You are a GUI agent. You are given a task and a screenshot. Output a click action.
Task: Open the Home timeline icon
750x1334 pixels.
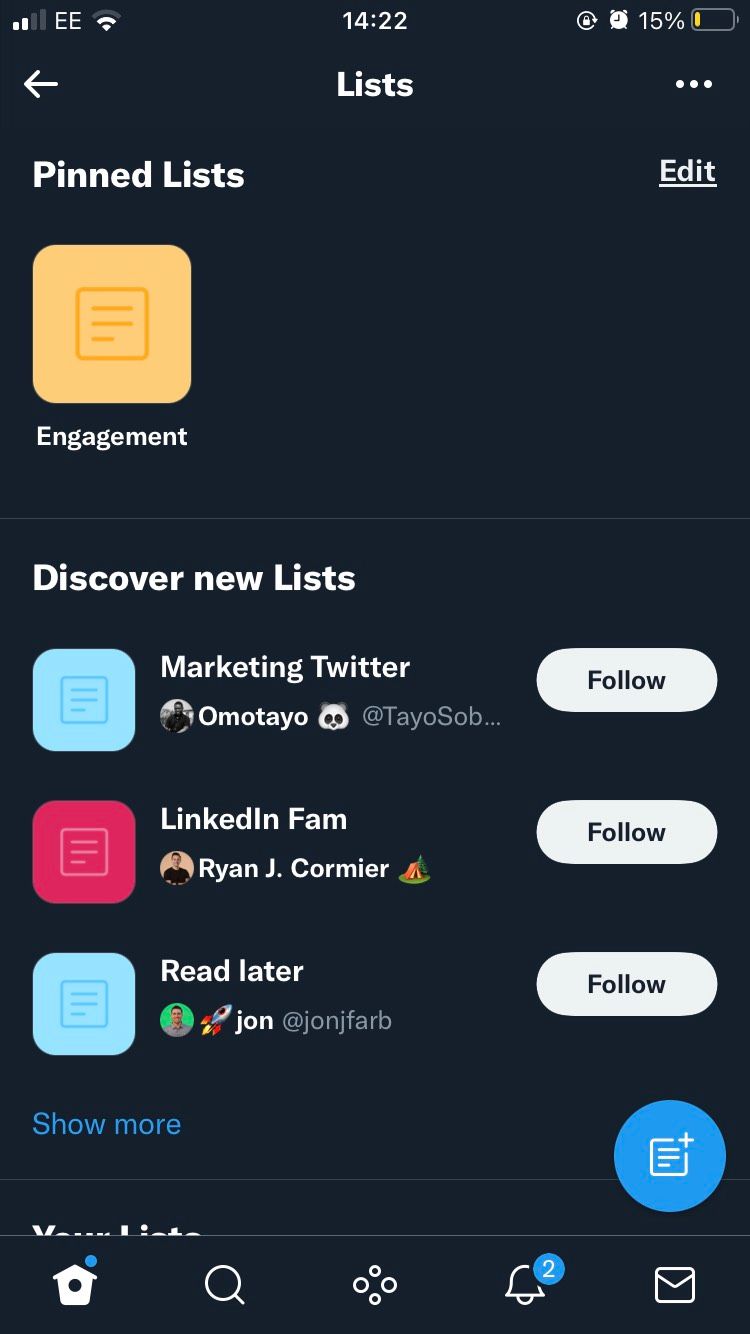pos(75,1285)
